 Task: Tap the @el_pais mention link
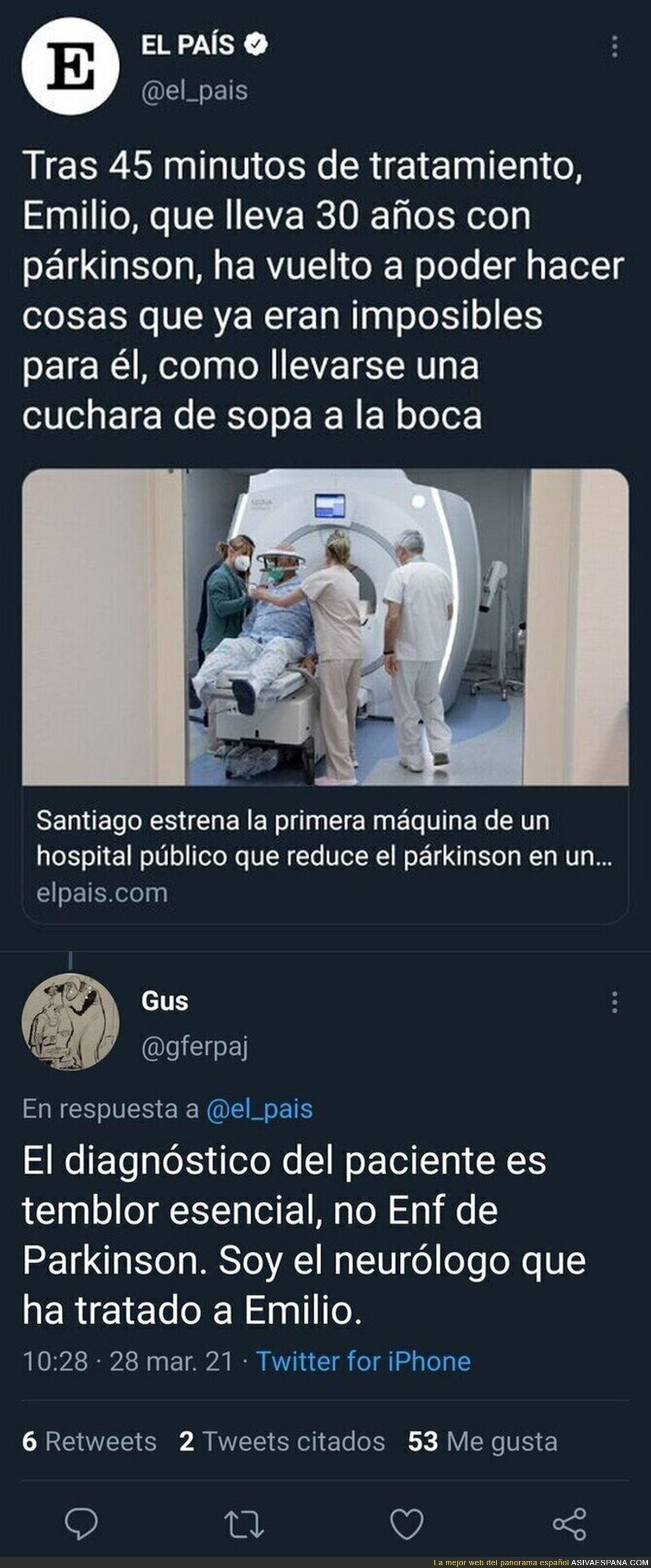pyautogui.click(x=259, y=1109)
